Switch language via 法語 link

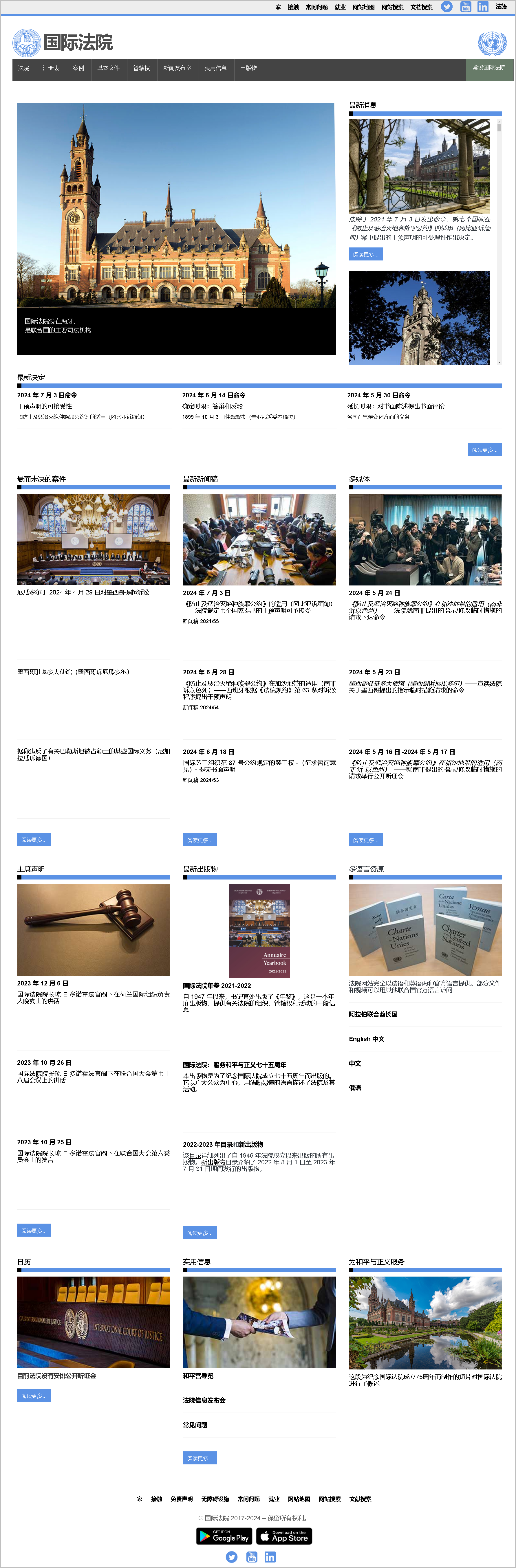click(501, 7)
